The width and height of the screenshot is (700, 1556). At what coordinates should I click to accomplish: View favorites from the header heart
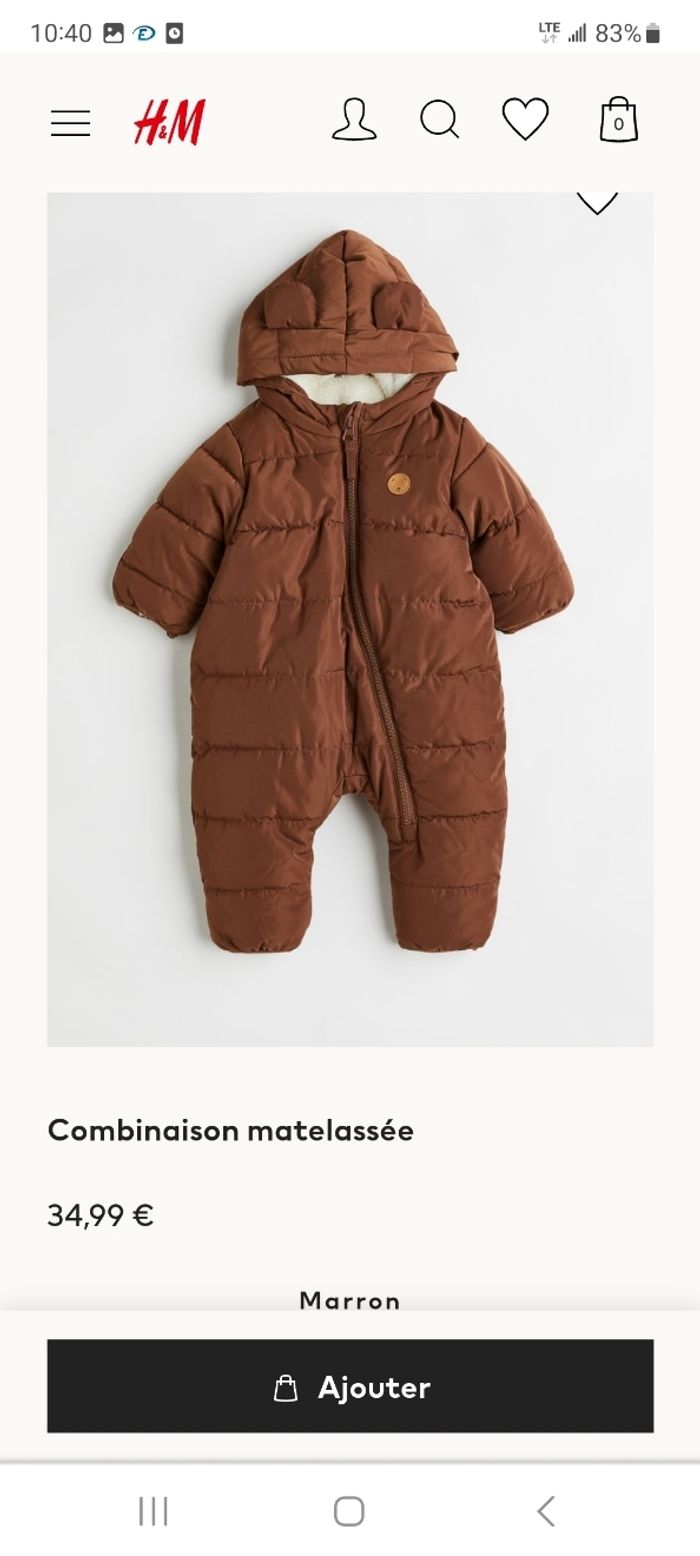pos(525,121)
